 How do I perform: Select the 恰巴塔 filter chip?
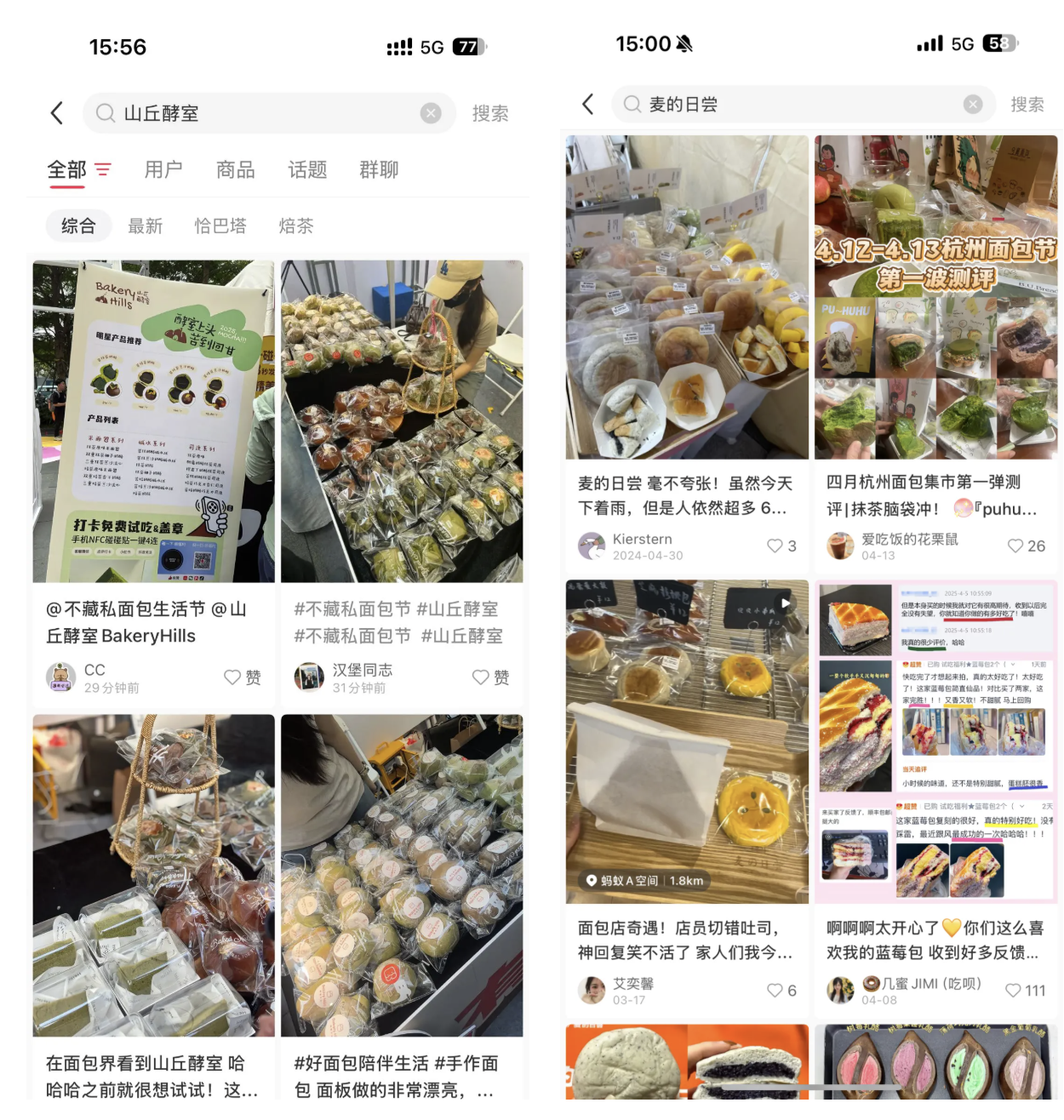tap(220, 226)
